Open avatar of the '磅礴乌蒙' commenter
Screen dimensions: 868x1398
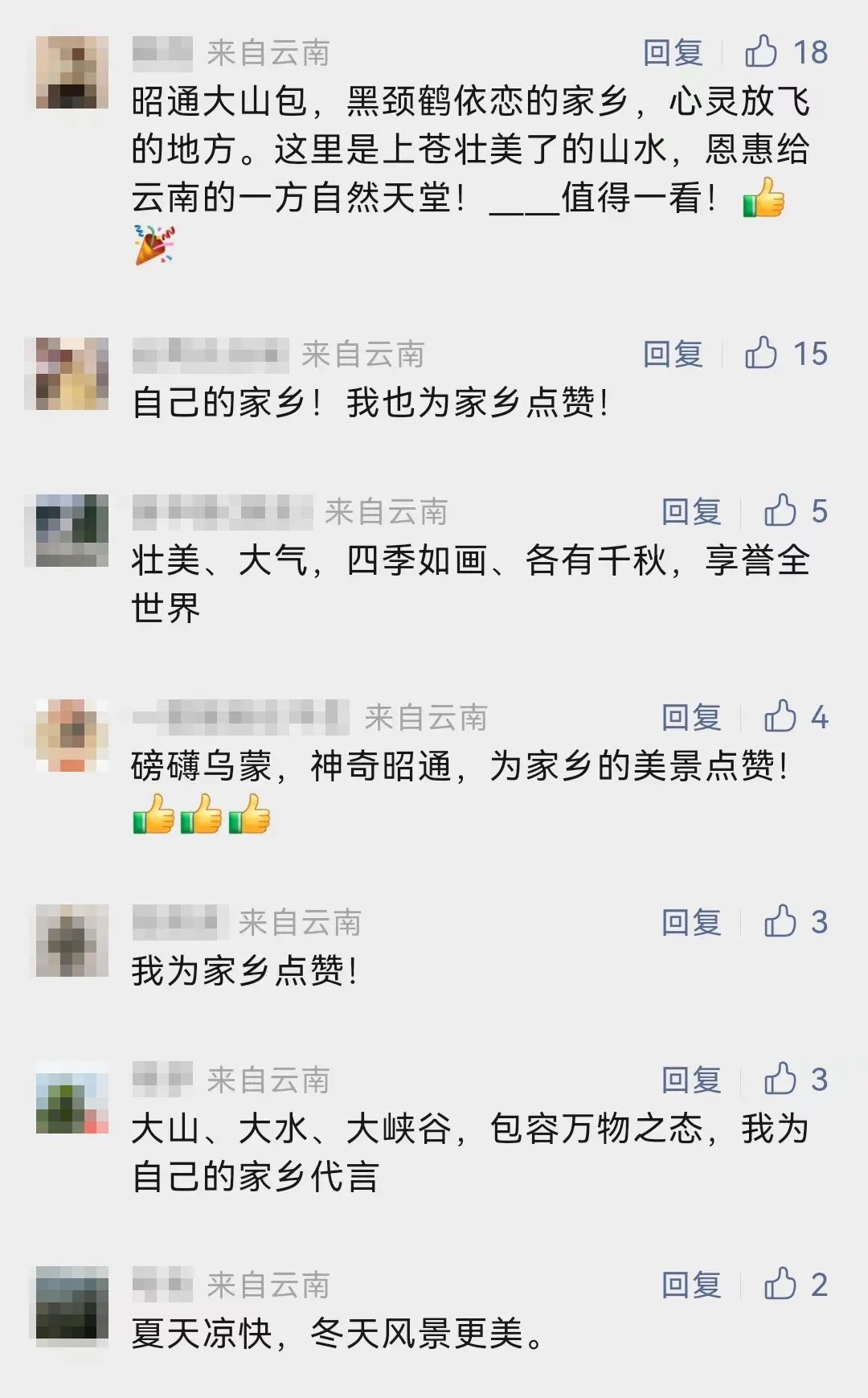(72, 736)
